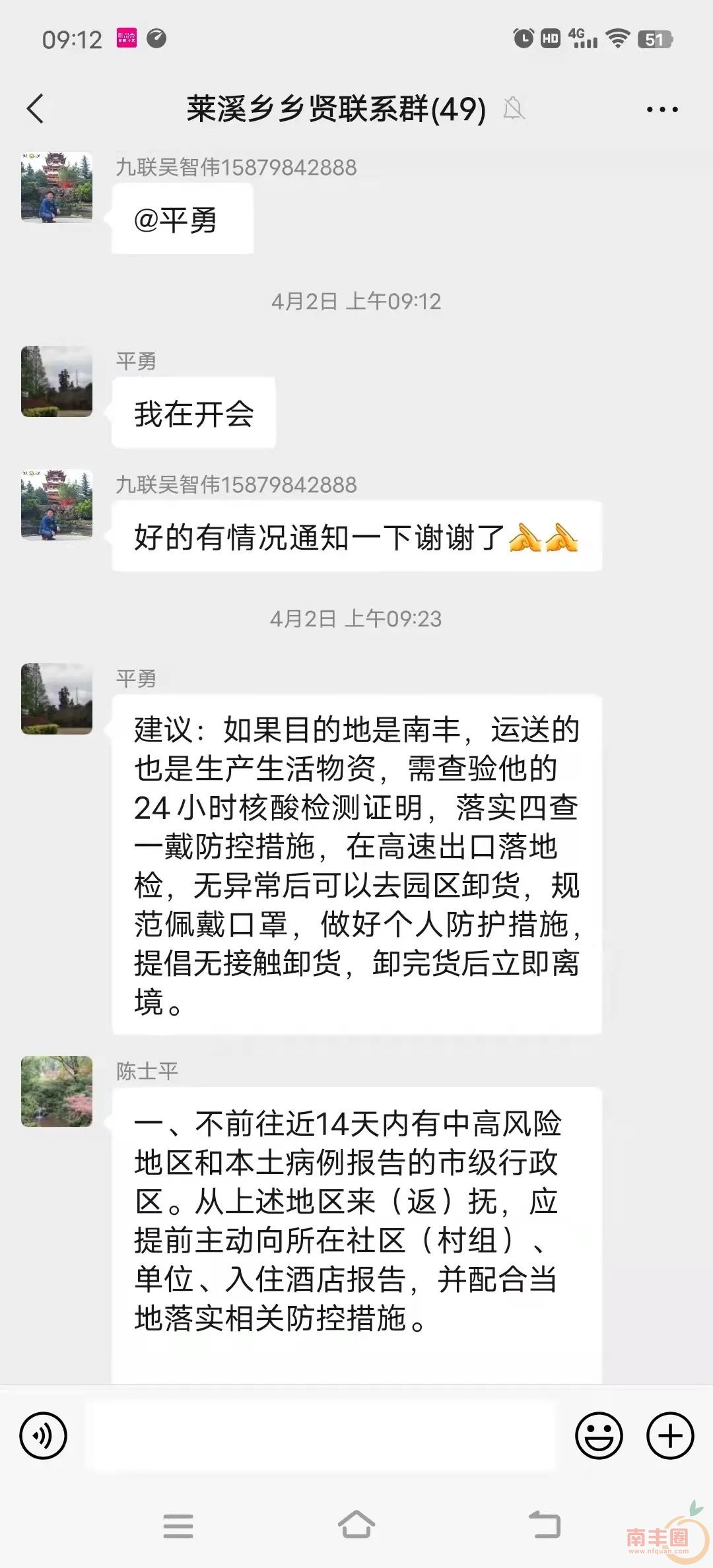Open 陈士平's profile avatar
This screenshot has height=1568, width=713.
[57, 1091]
